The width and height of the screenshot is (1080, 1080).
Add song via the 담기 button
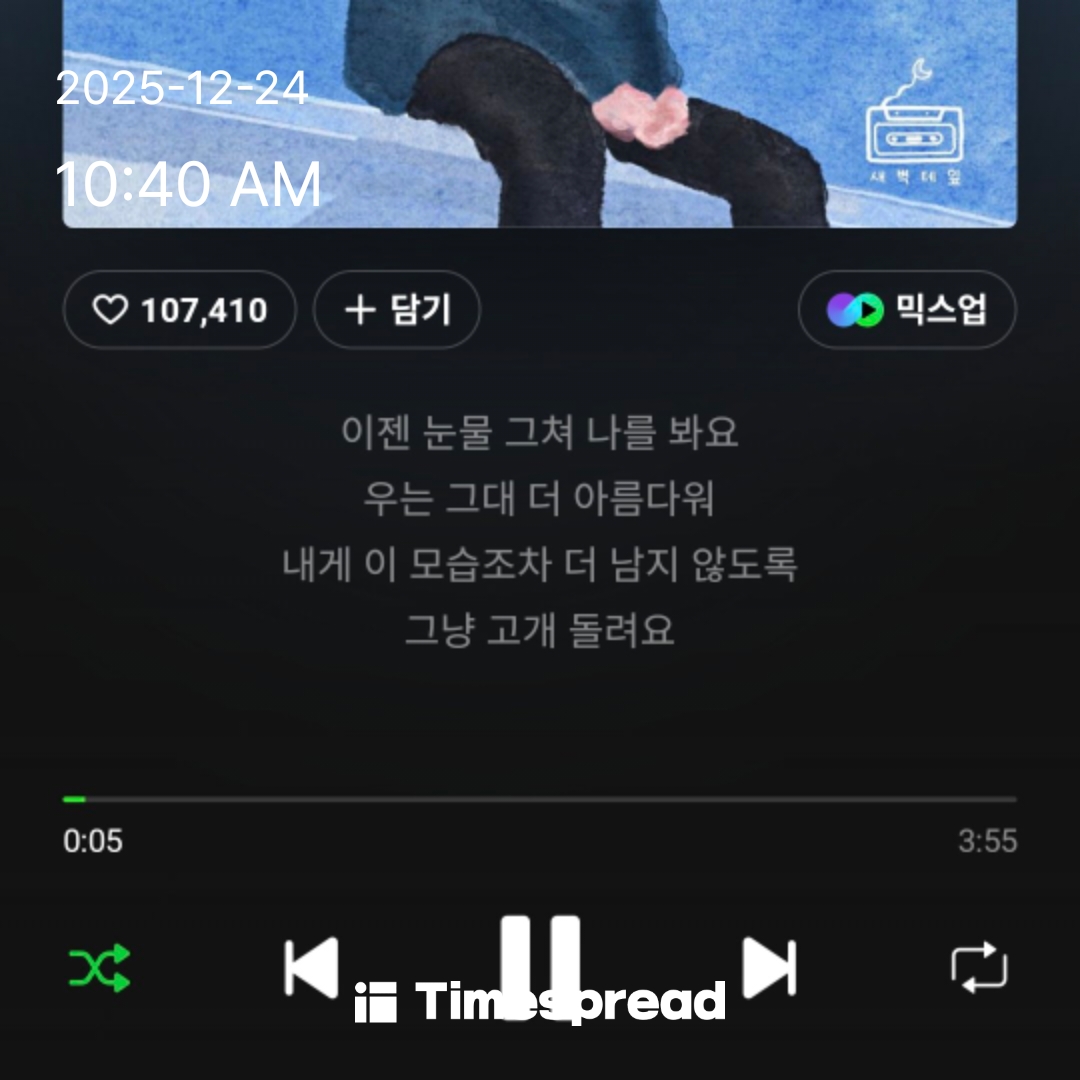pyautogui.click(x=396, y=310)
